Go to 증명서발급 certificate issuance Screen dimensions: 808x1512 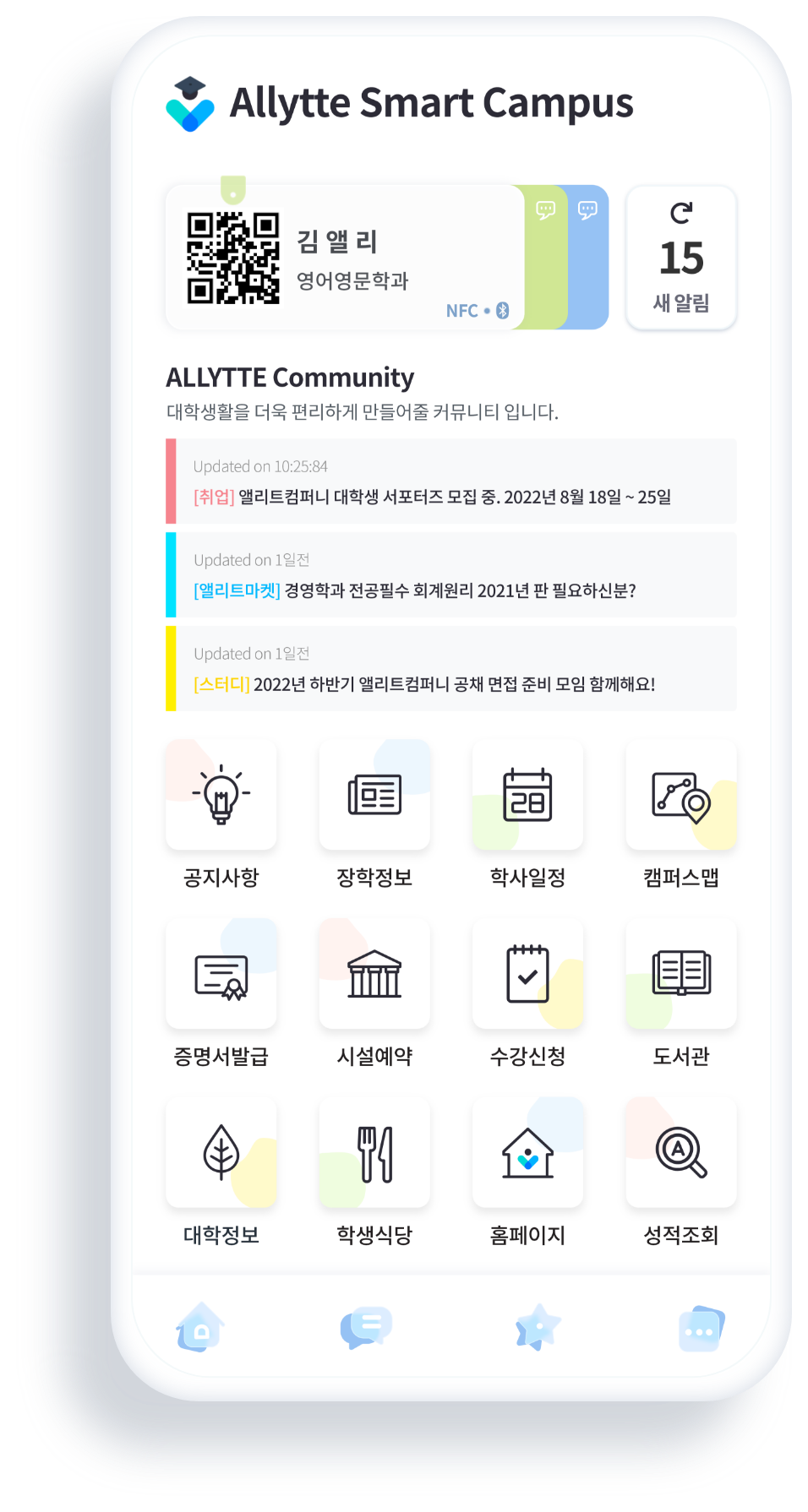[x=221, y=975]
